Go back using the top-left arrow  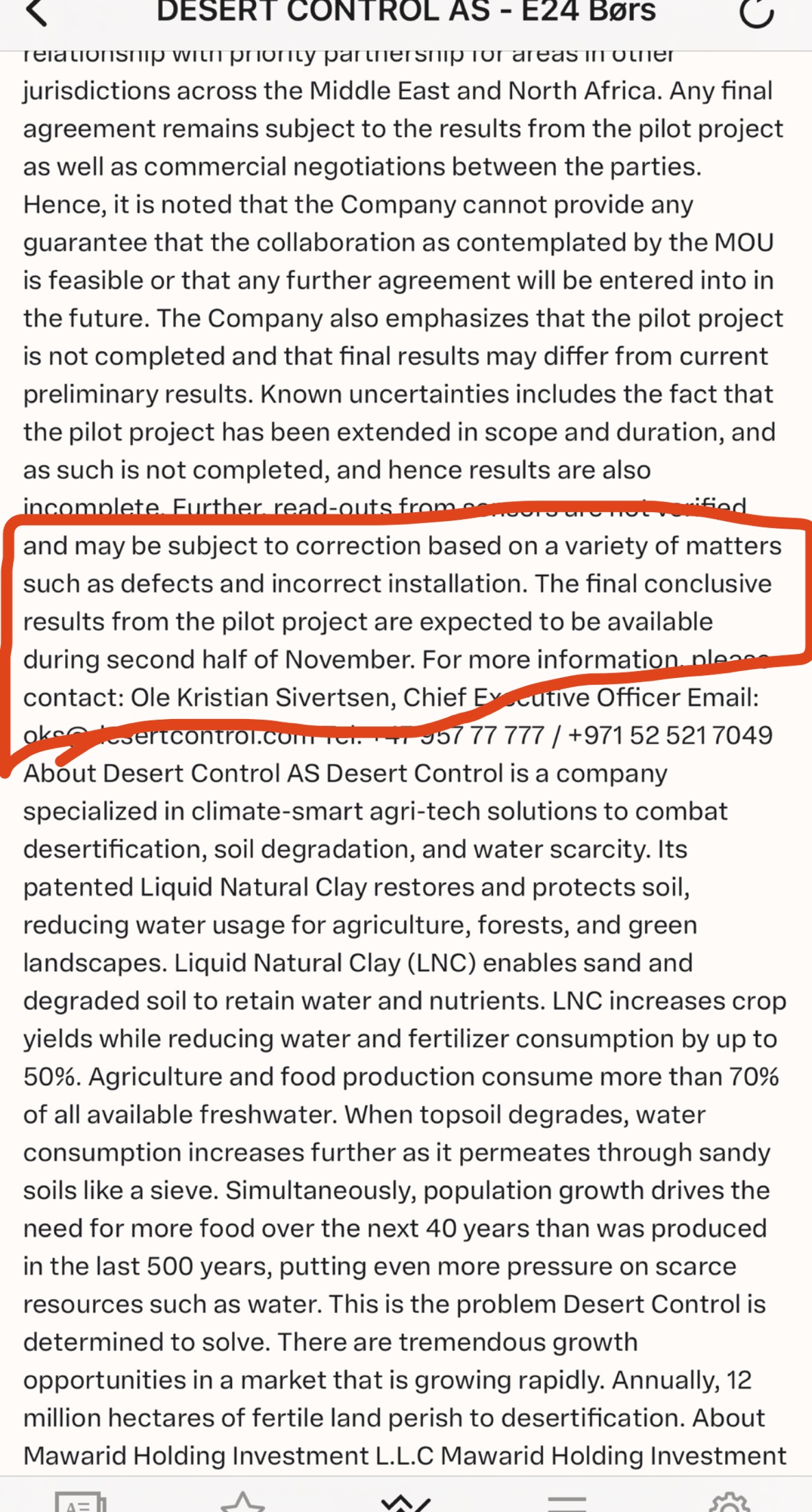click(36, 12)
